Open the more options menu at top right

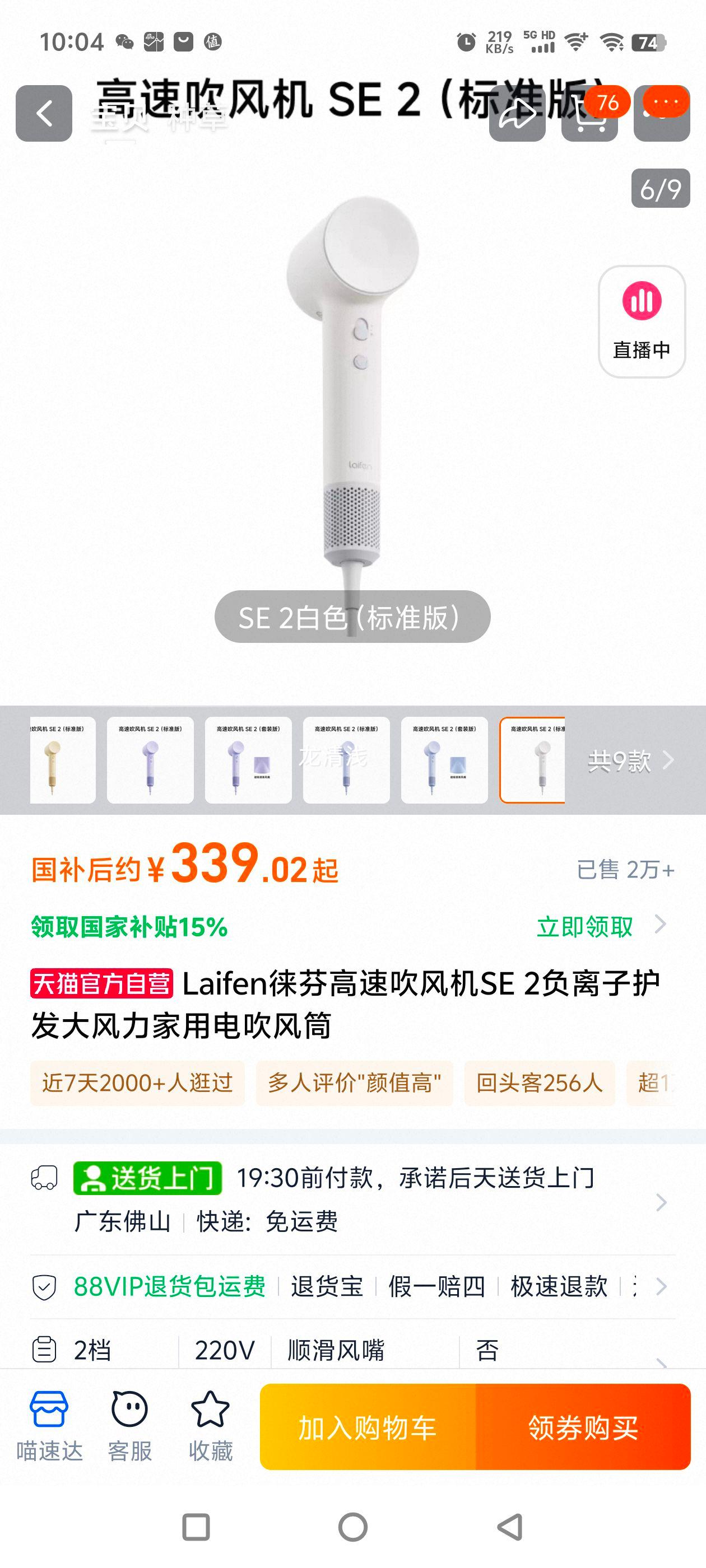662,114
